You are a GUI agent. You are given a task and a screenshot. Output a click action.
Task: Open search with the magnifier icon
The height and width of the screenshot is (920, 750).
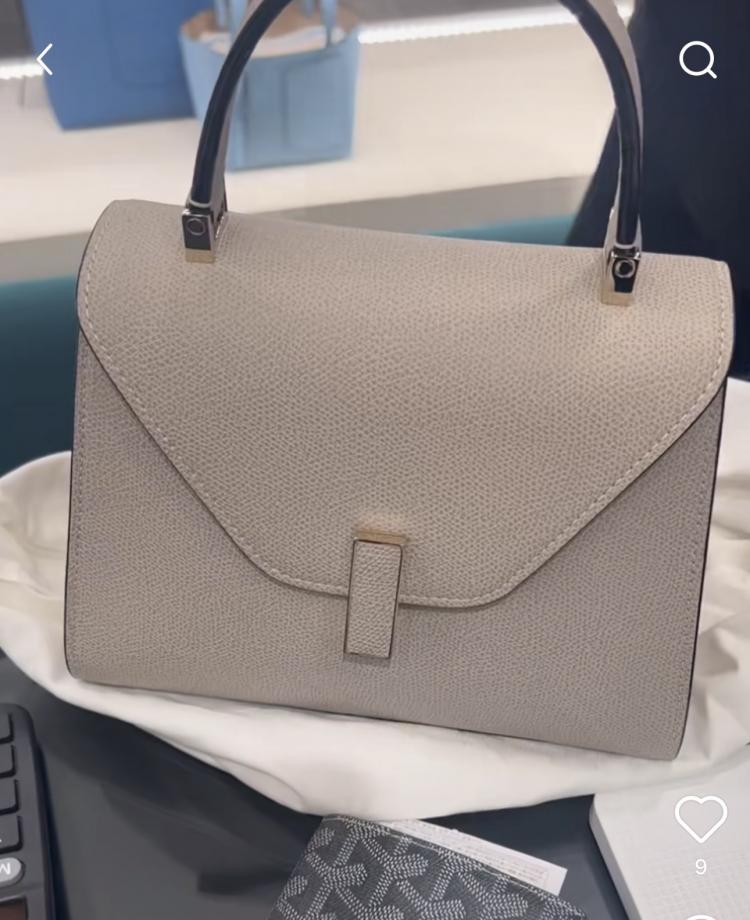[697, 60]
